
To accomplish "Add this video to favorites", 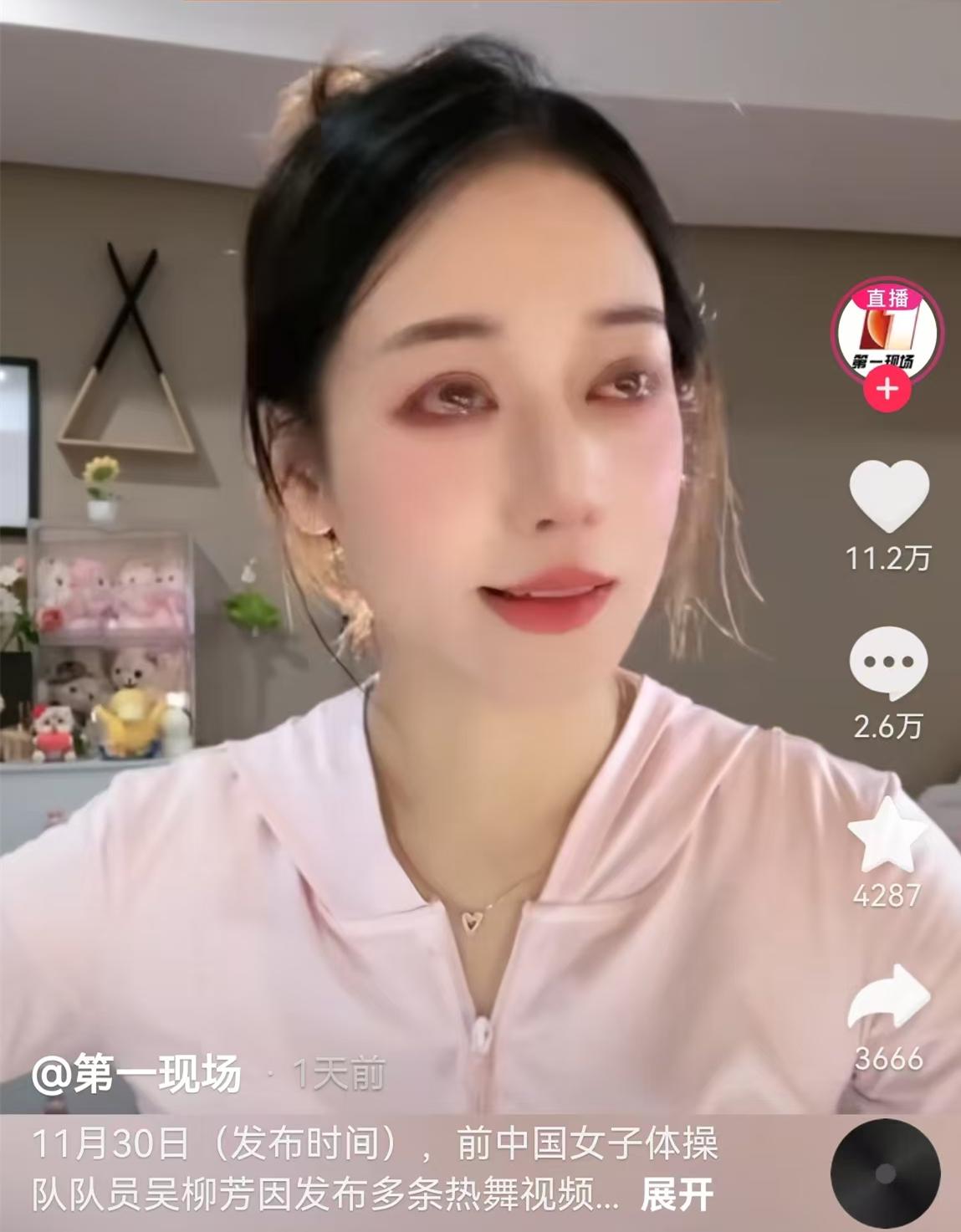I will 887,834.
